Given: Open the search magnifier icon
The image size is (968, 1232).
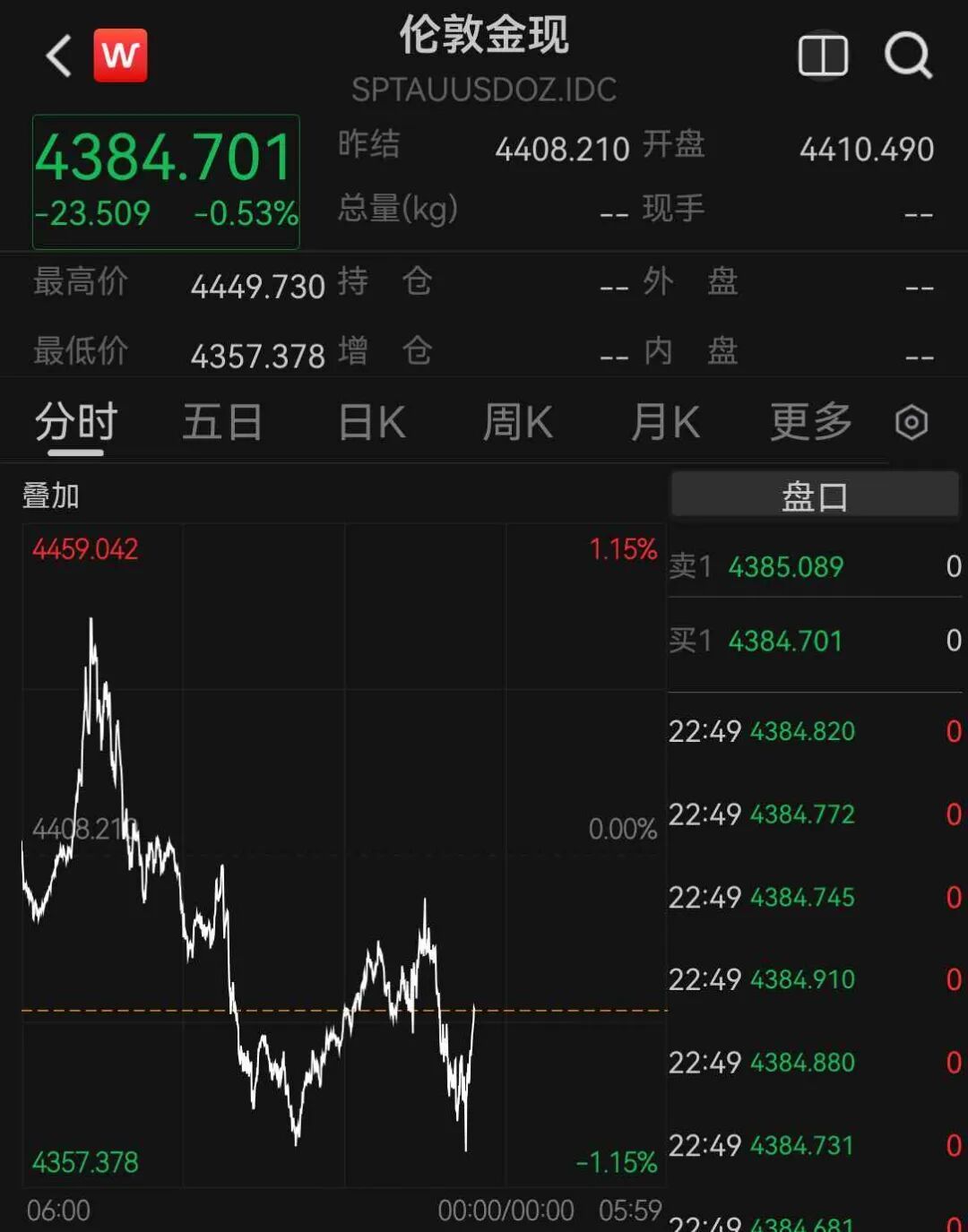Looking at the screenshot, I should 908,56.
